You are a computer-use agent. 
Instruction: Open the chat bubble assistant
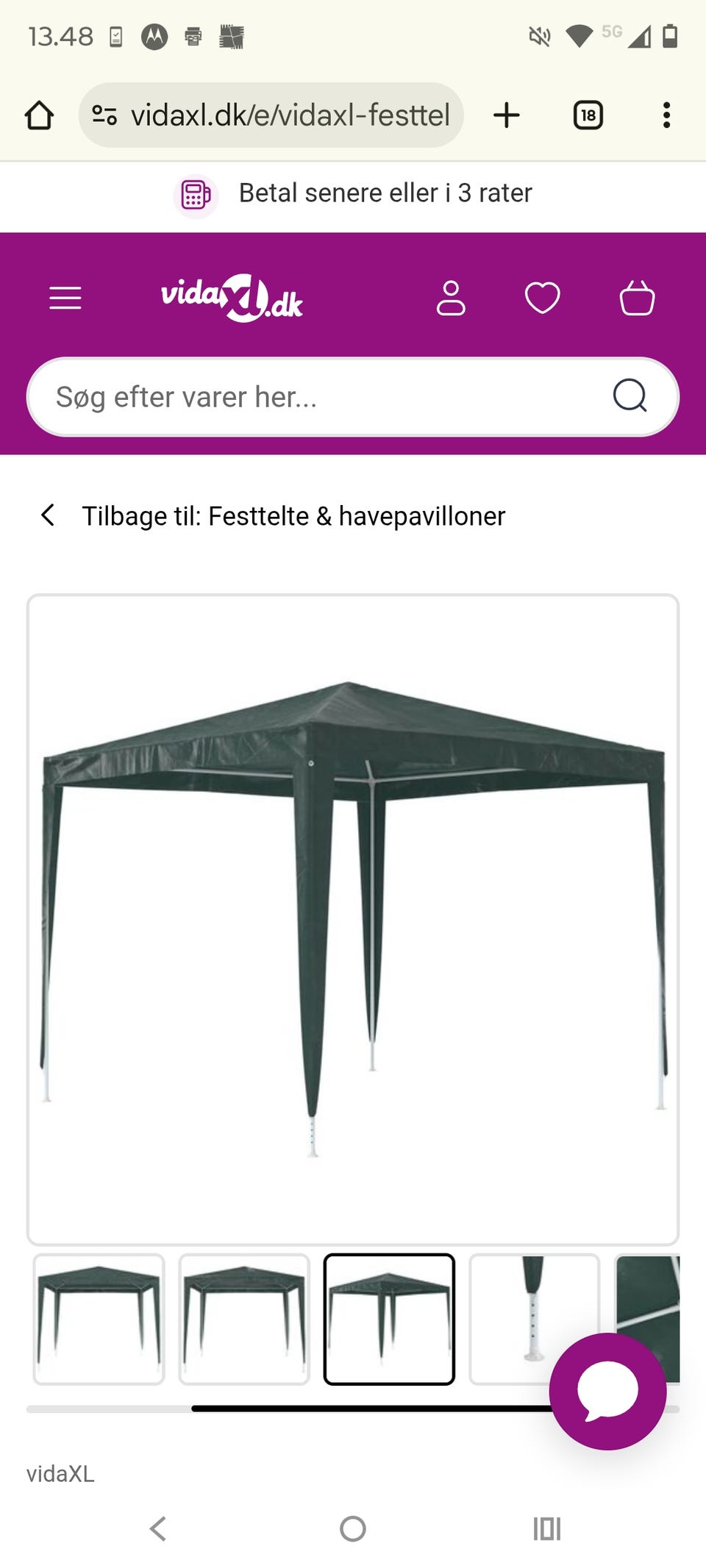coord(607,1391)
